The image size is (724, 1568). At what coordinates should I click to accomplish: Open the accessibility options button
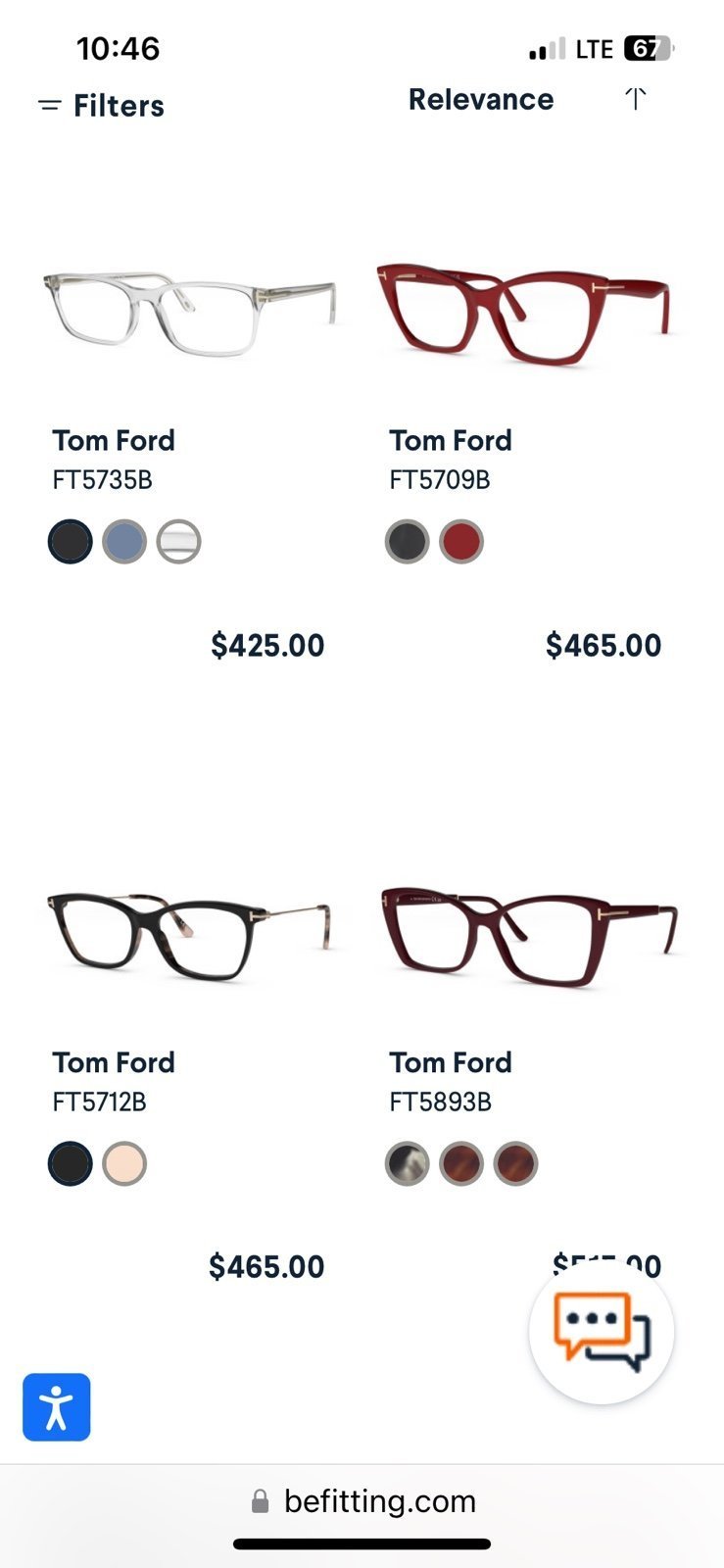click(x=57, y=1407)
